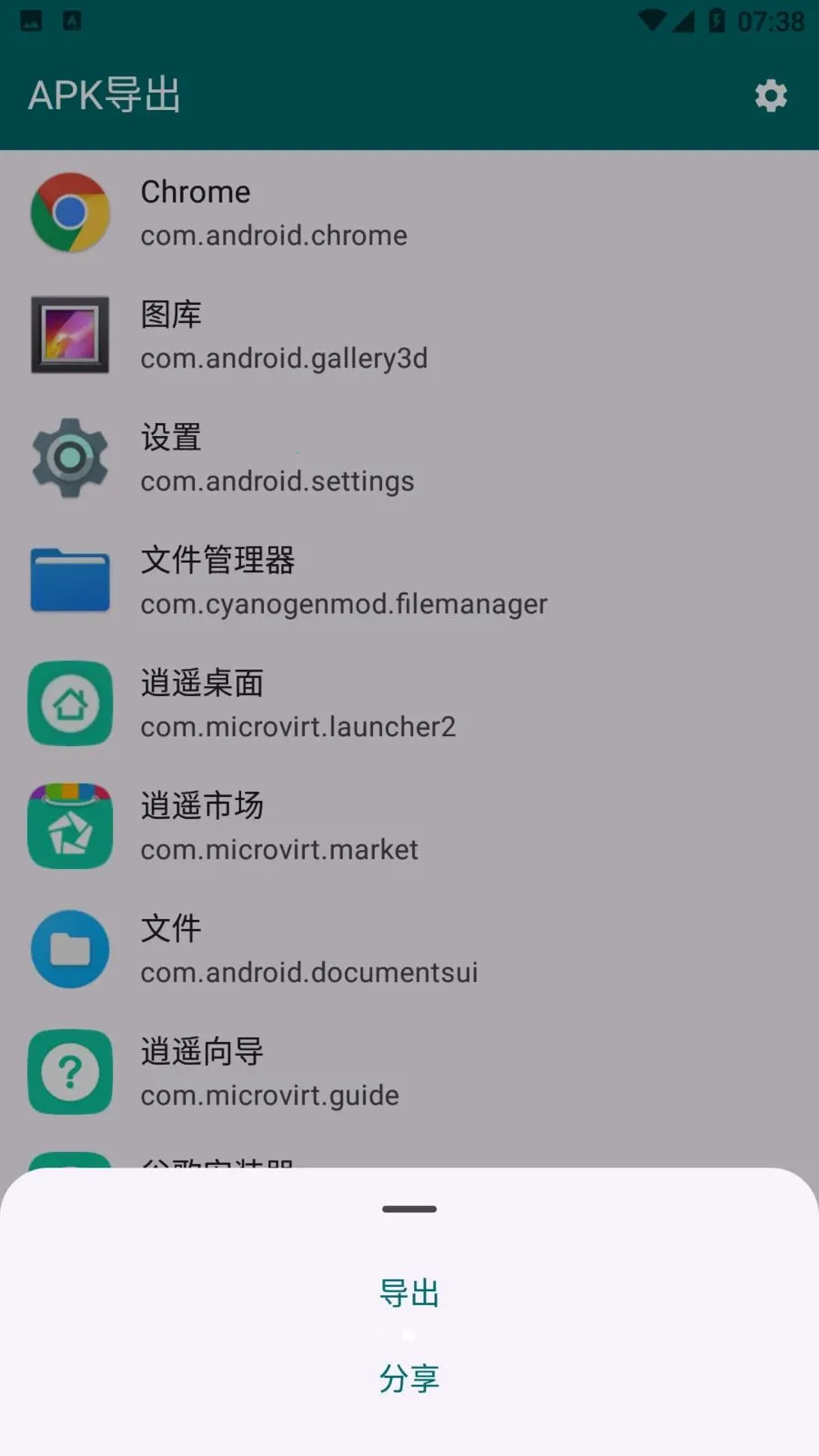Open the settings gear in the top bar
Viewport: 819px width, 1456px height.
[771, 96]
